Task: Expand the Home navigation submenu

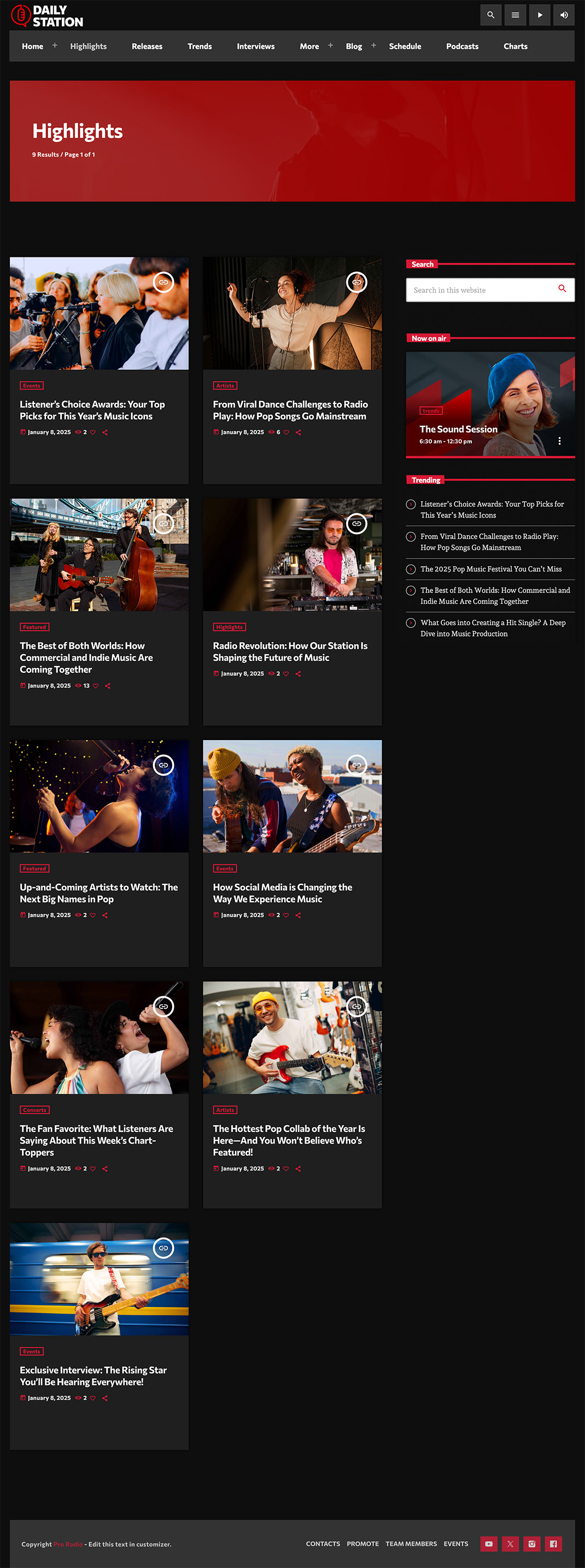Action: pos(54,45)
